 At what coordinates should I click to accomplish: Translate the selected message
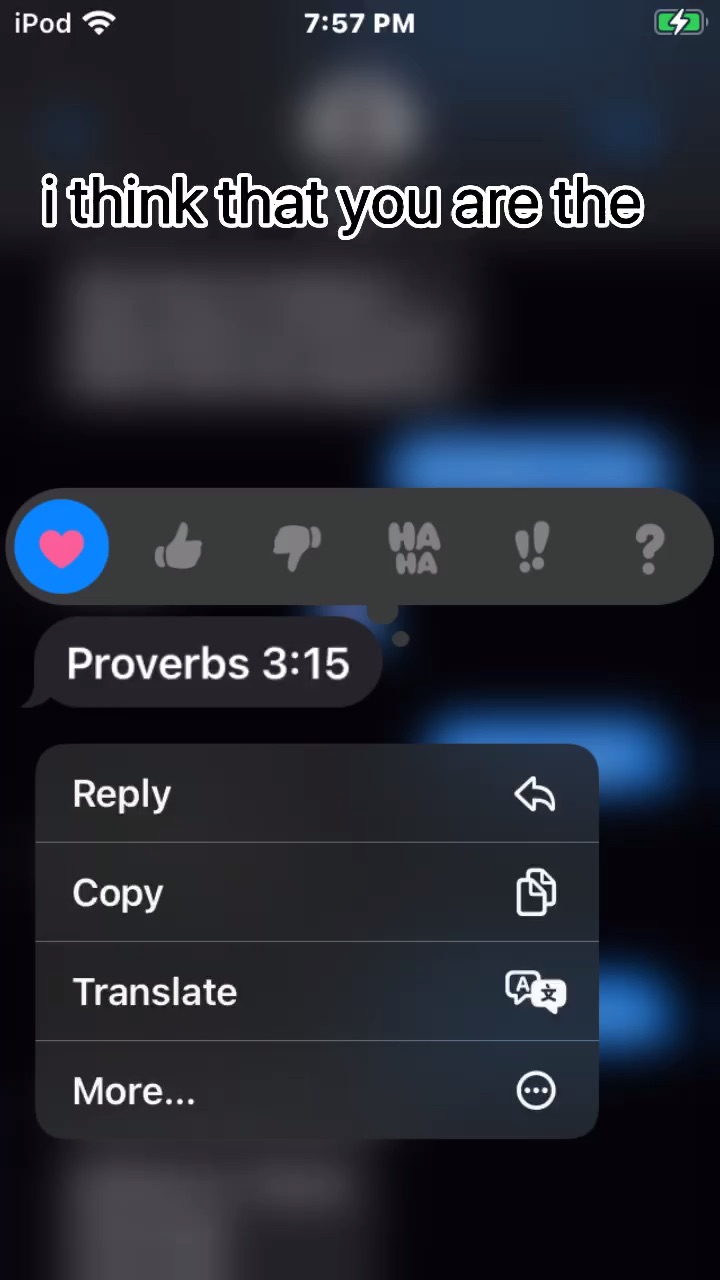coord(316,991)
